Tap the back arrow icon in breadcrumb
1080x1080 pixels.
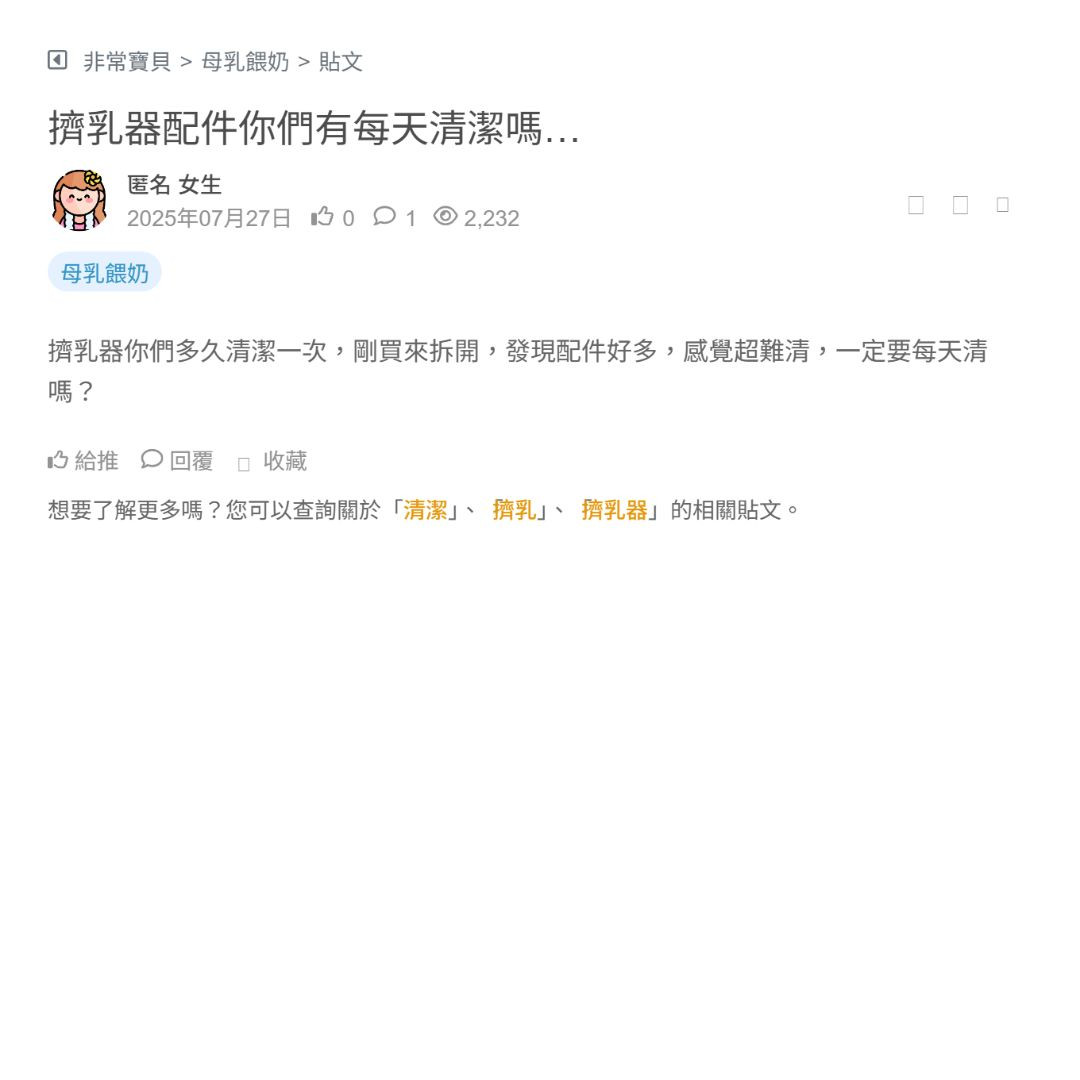57,60
